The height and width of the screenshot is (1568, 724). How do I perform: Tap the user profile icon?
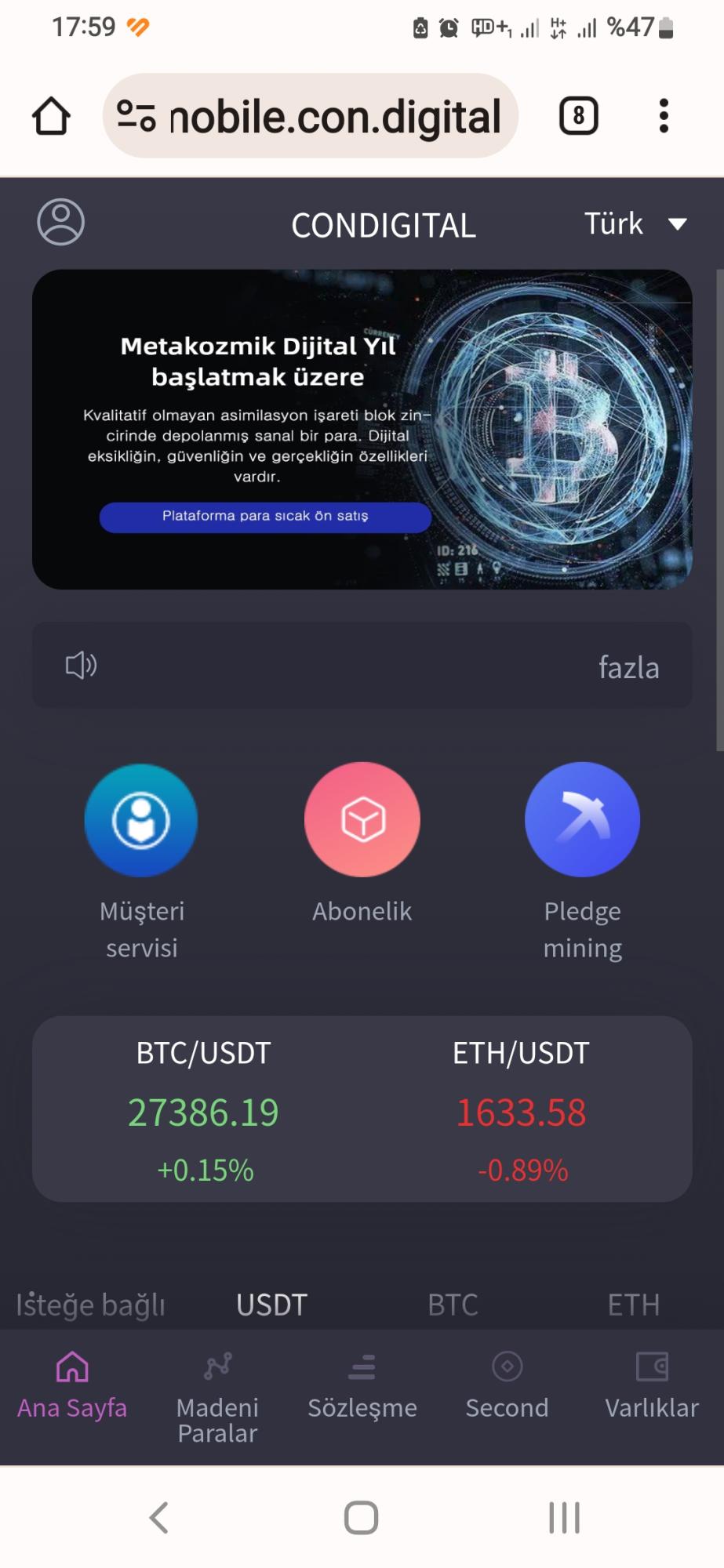pyautogui.click(x=60, y=223)
